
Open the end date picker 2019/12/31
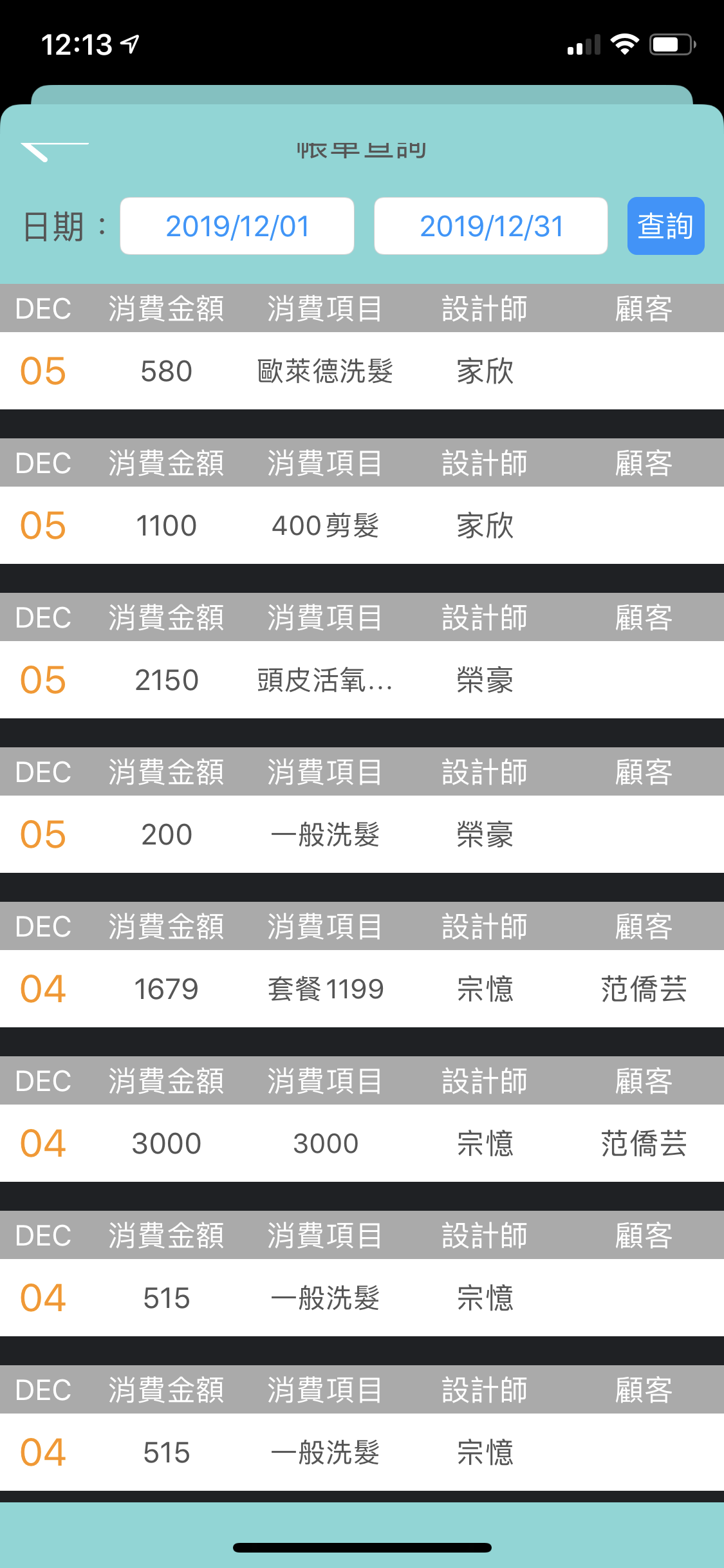(x=491, y=226)
